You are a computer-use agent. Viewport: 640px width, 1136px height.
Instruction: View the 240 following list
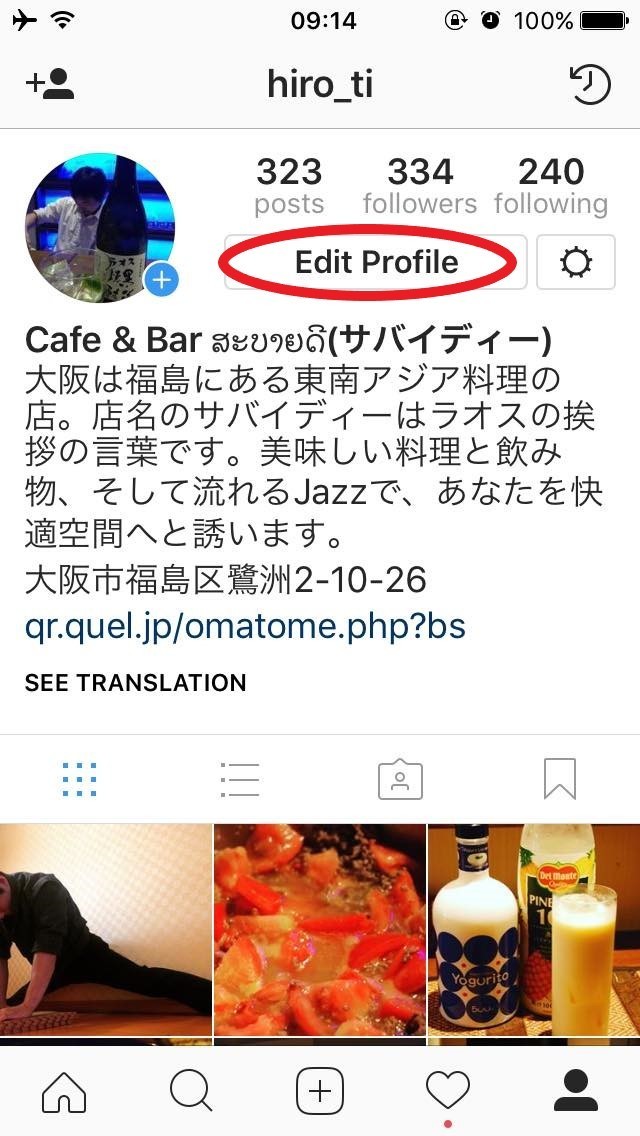[x=551, y=187]
